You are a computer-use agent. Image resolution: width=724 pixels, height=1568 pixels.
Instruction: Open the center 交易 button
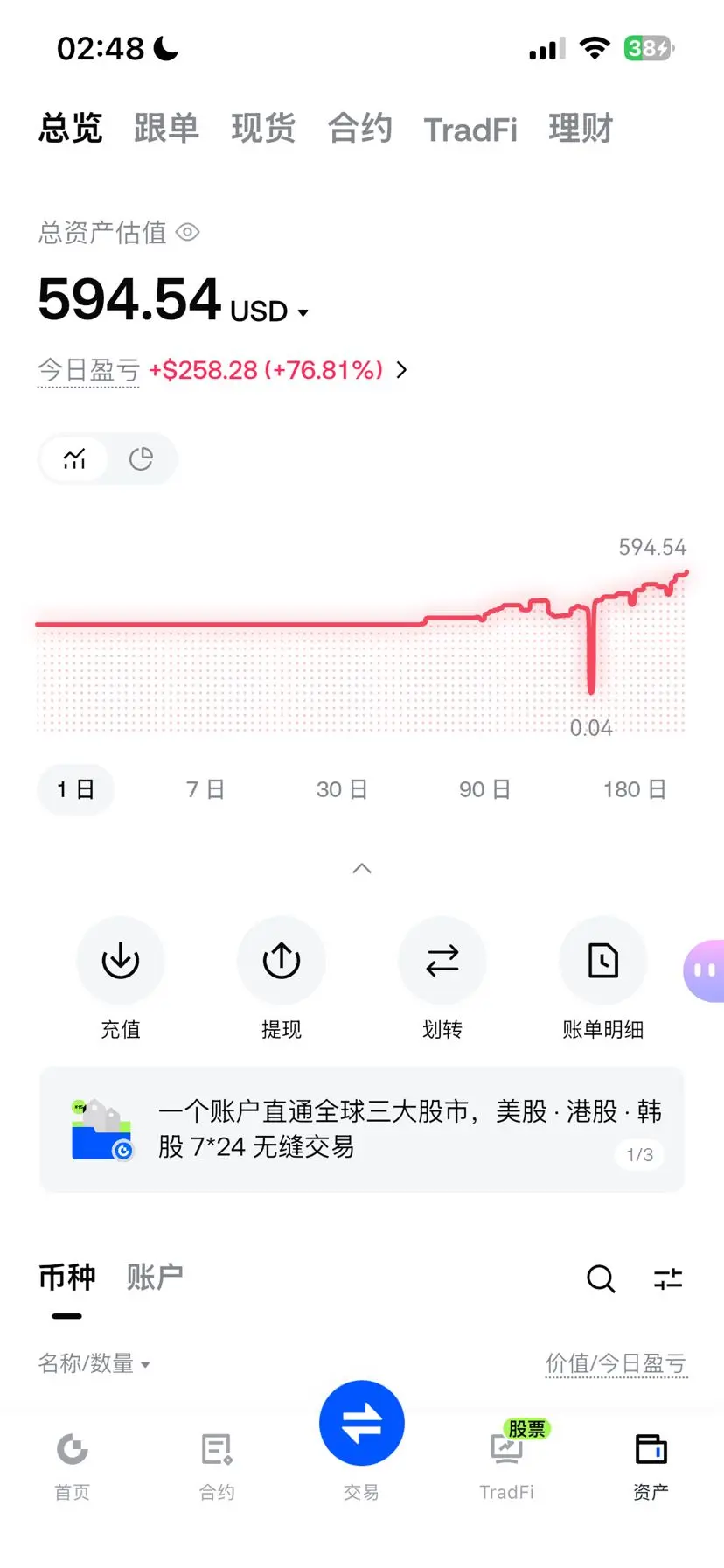pos(362,1423)
